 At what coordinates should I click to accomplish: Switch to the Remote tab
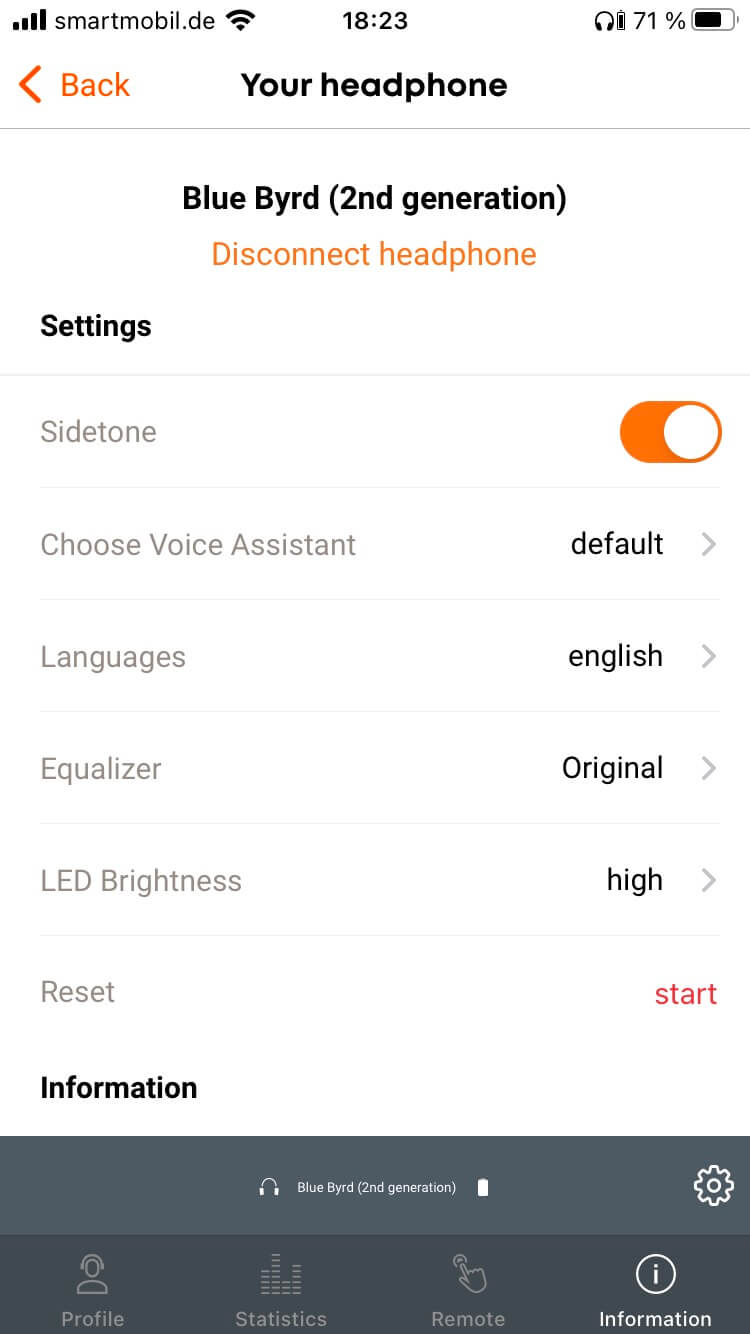(468, 1290)
